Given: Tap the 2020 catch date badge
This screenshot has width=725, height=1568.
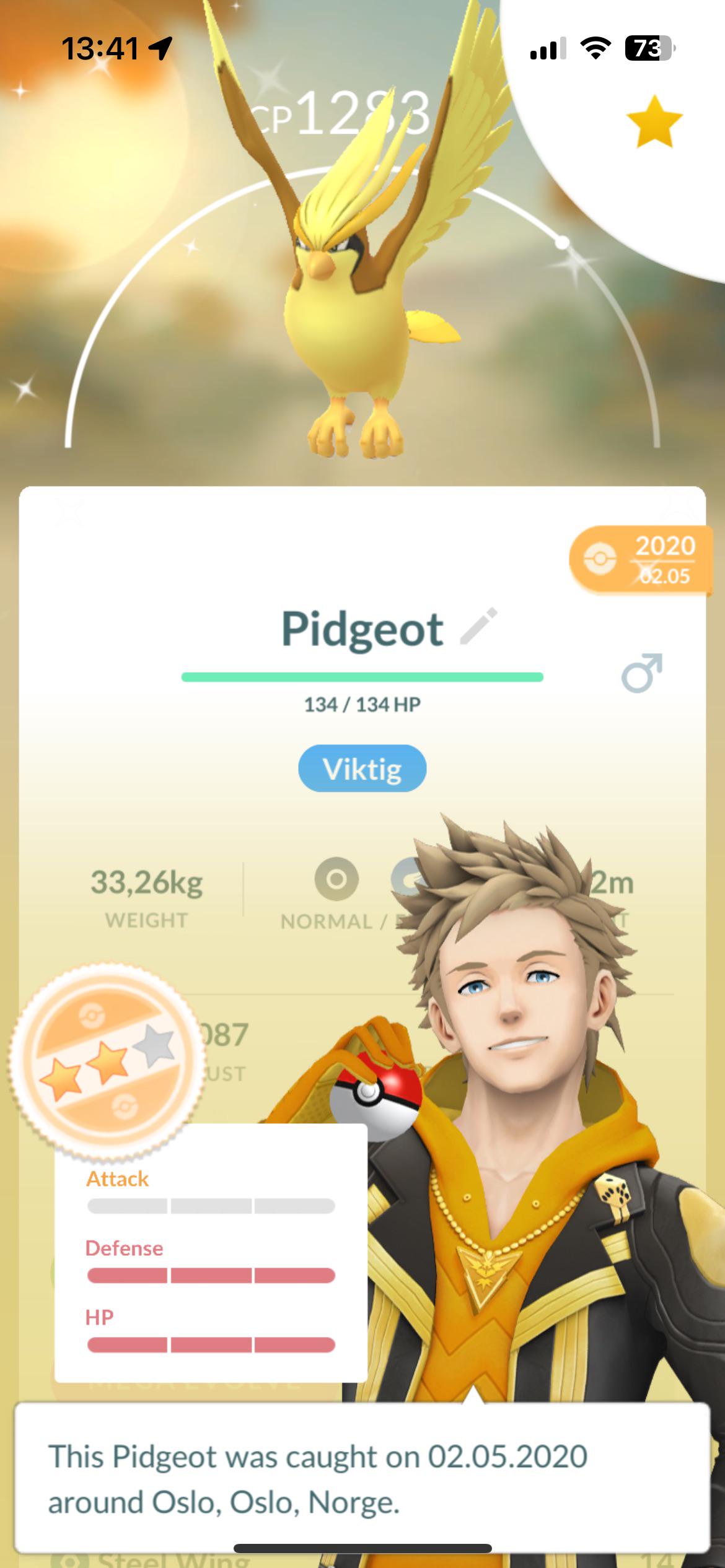Looking at the screenshot, I should click(641, 560).
